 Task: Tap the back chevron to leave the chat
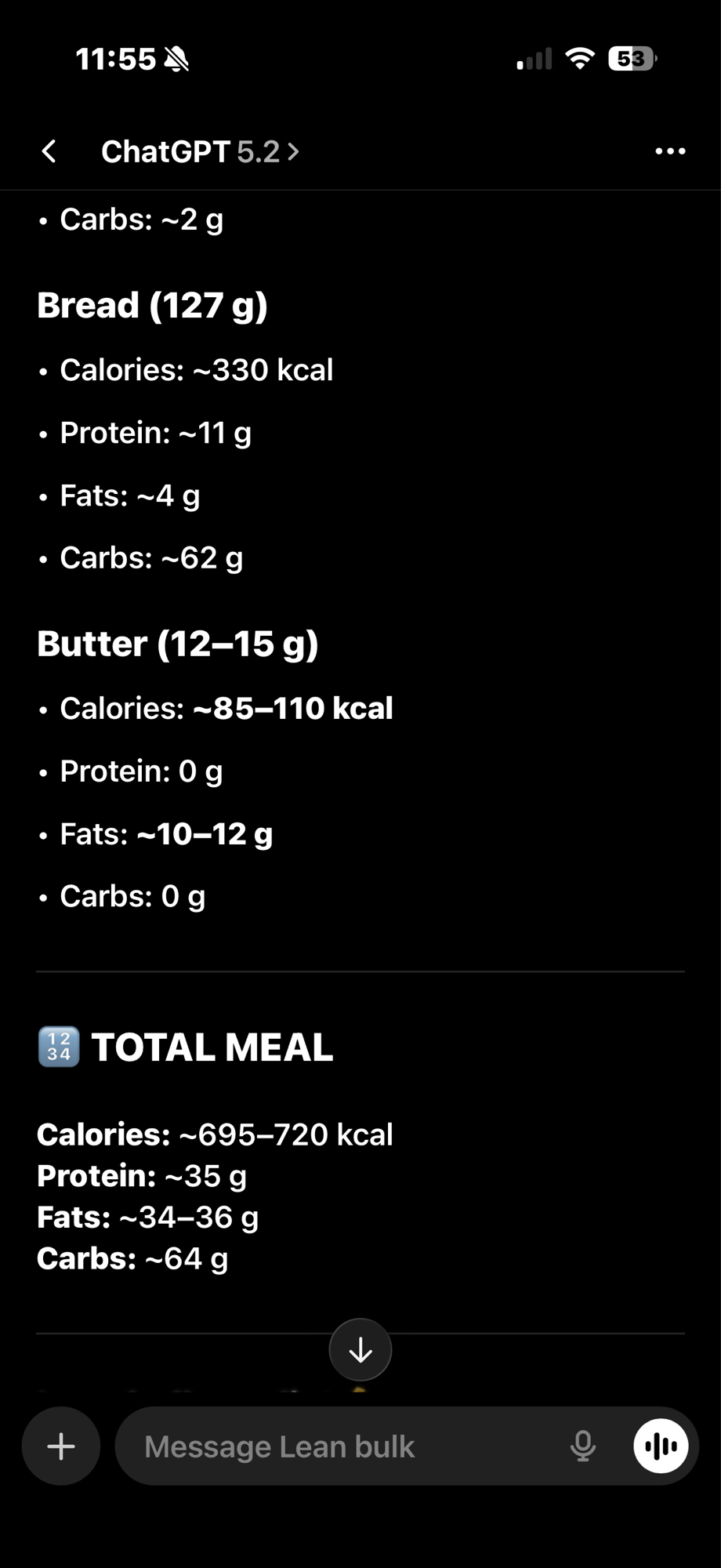click(x=49, y=151)
